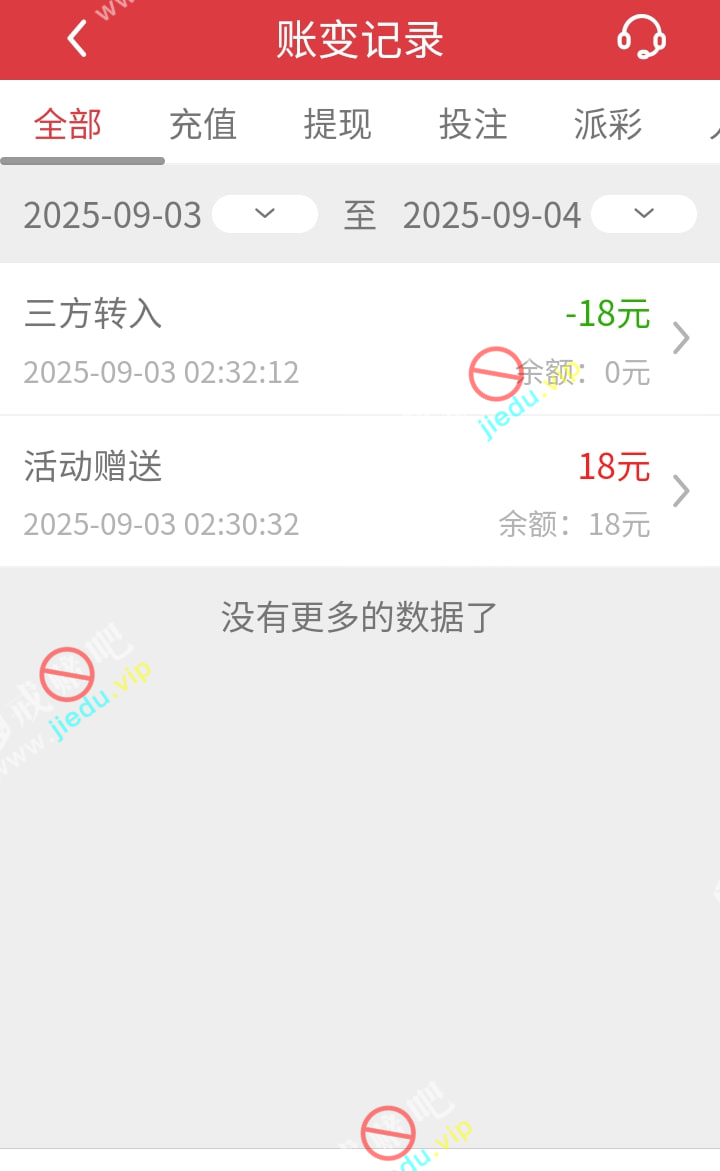
Task: Select the 全部 tab
Action: click(x=68, y=125)
